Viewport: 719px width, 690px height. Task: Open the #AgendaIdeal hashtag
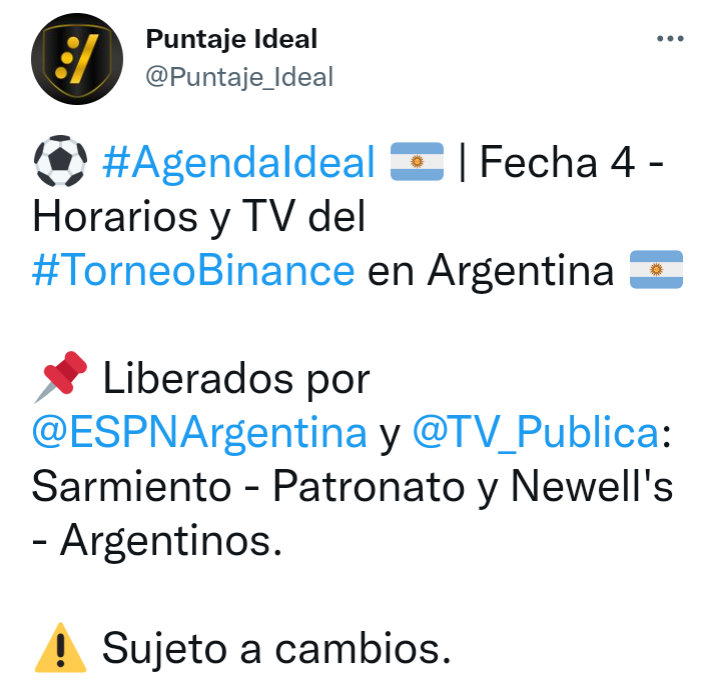pyautogui.click(x=238, y=162)
